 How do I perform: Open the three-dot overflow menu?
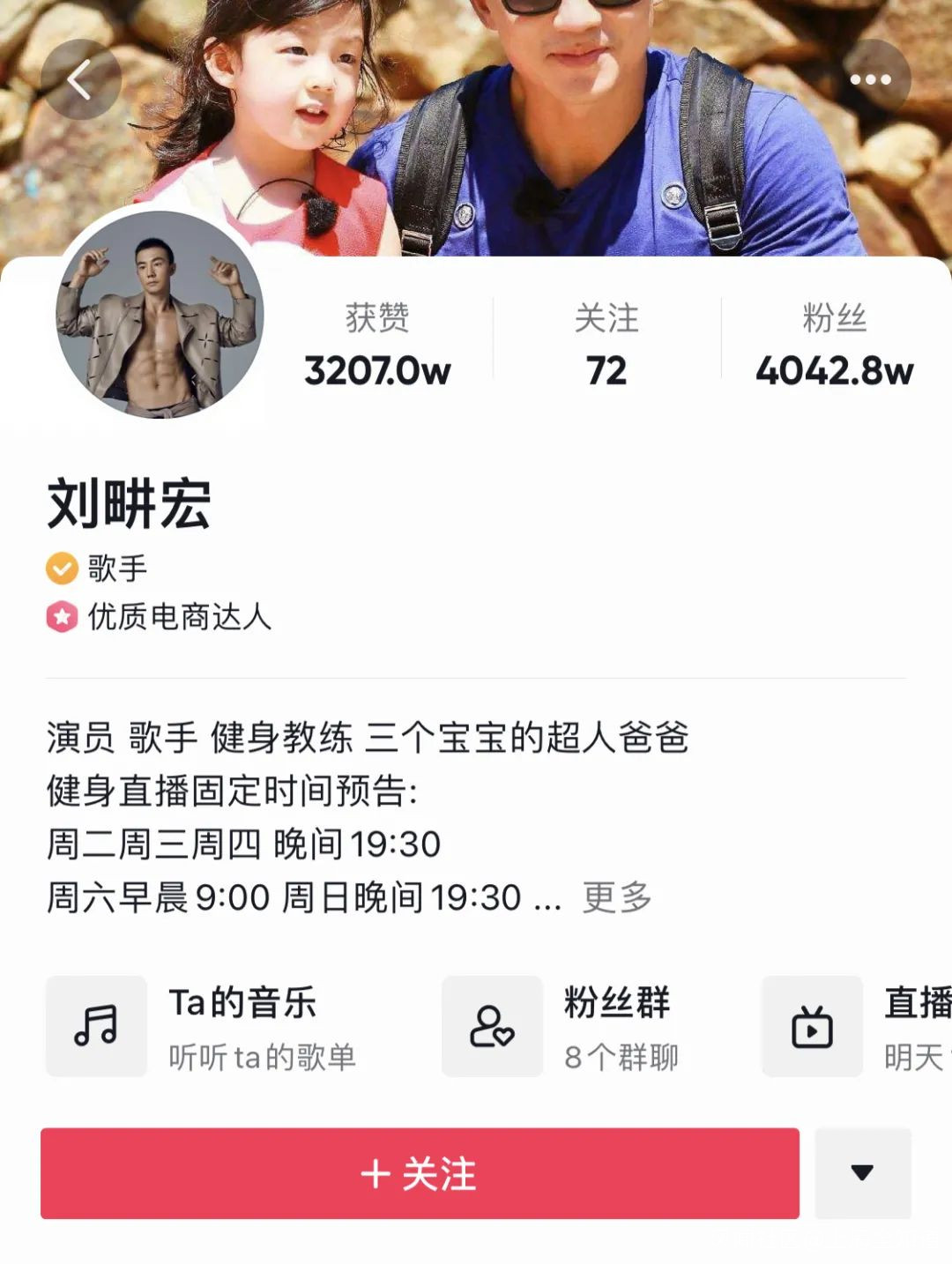coord(870,80)
